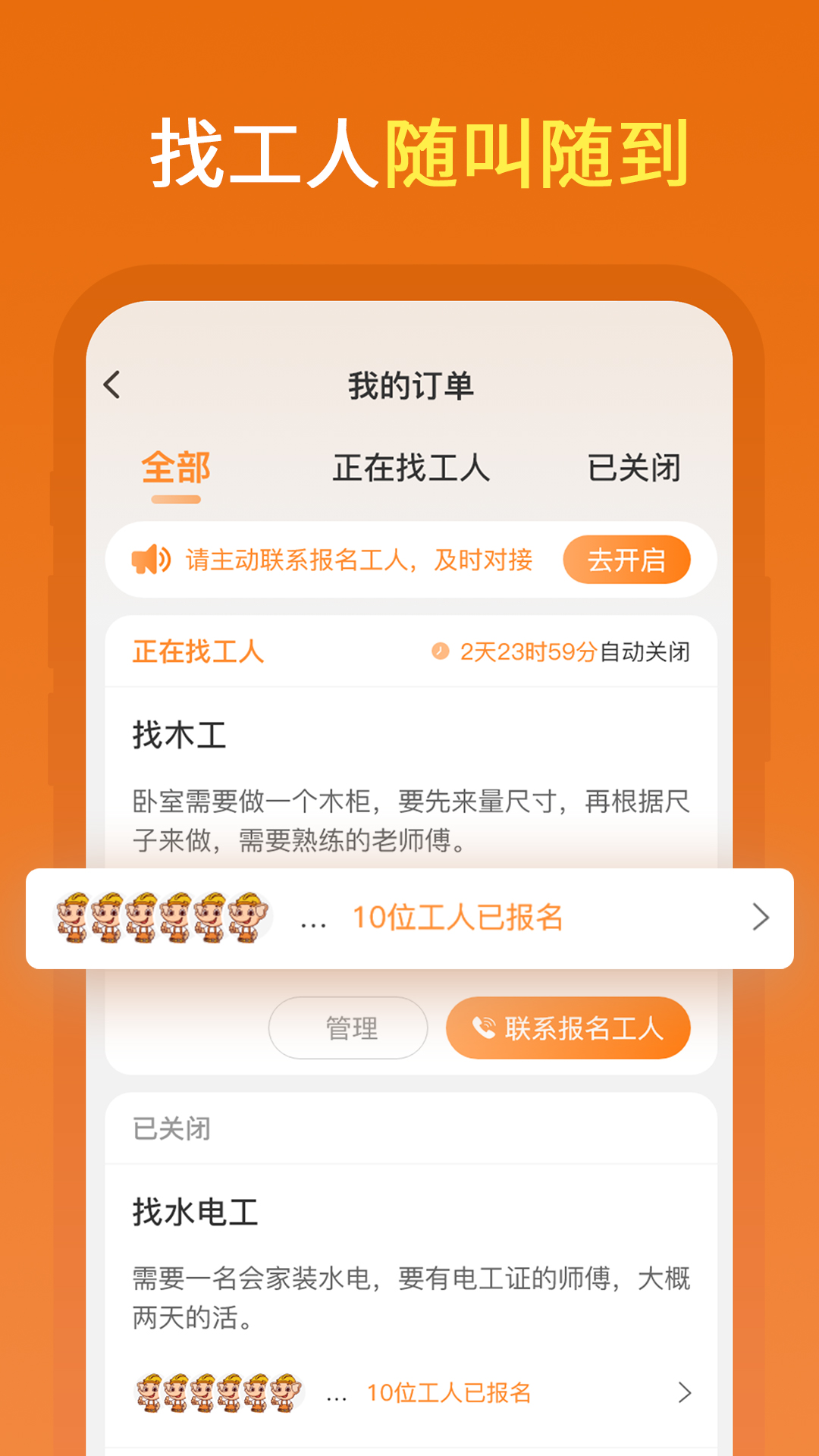Select the 全部 tab

(x=175, y=469)
